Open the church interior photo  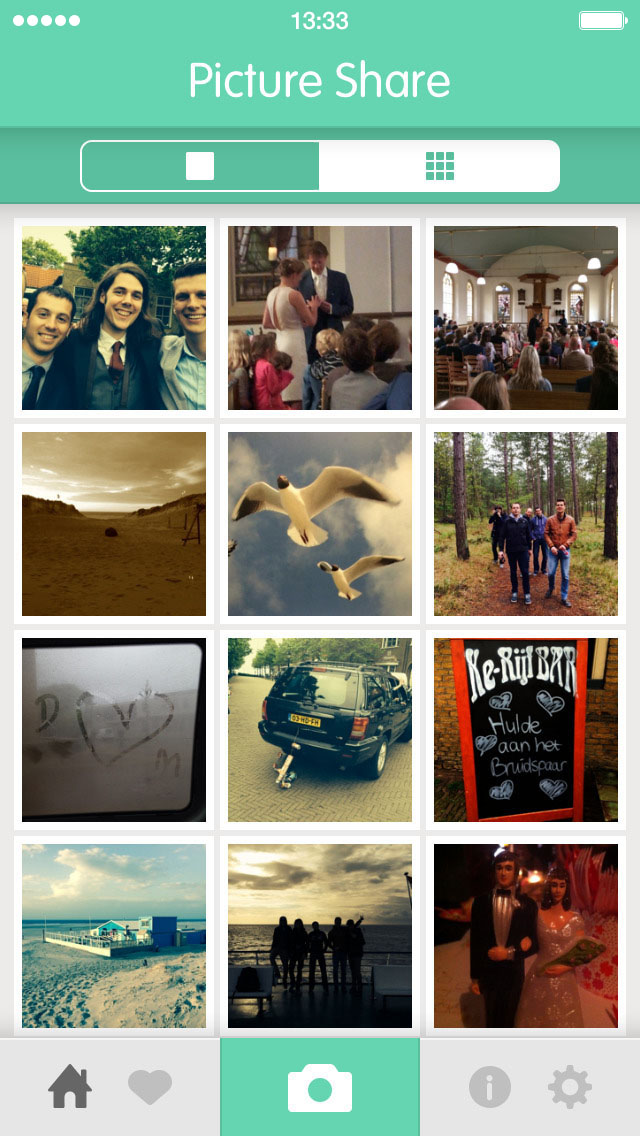(x=525, y=318)
